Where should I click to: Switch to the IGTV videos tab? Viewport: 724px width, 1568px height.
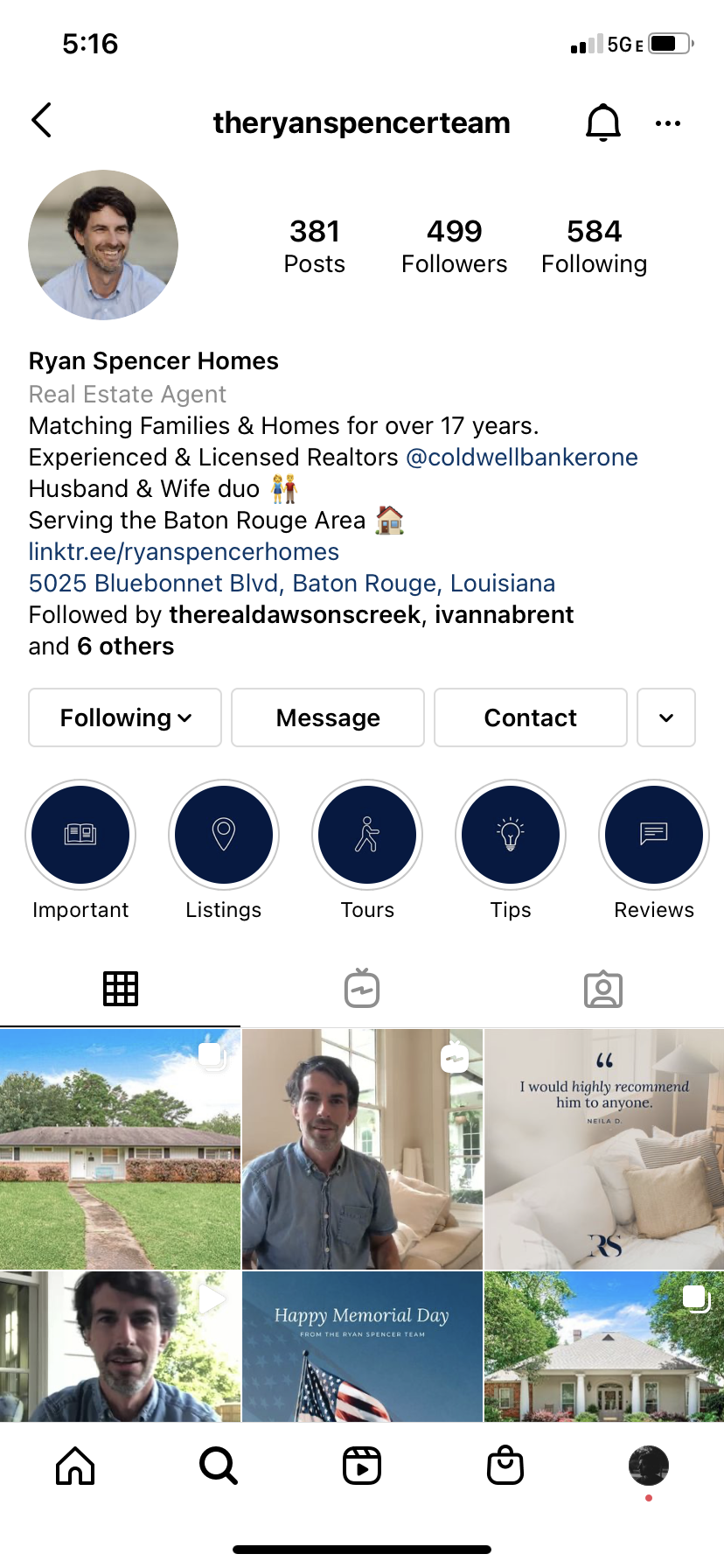coord(362,989)
